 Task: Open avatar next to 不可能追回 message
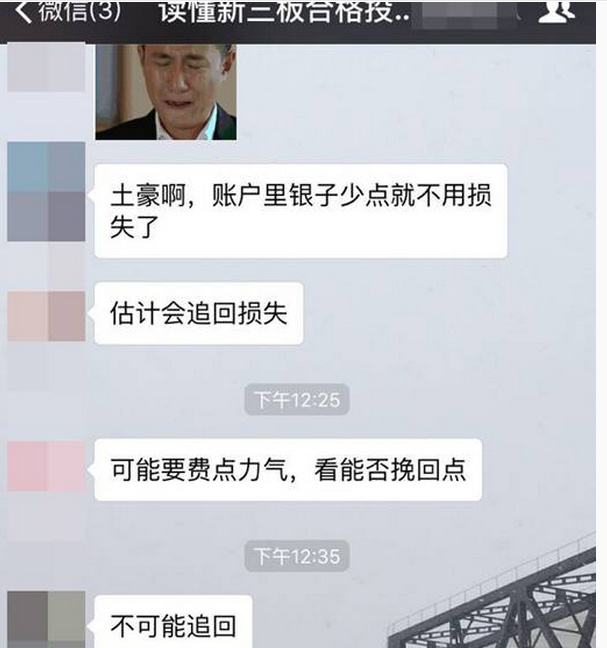pos(46,618)
